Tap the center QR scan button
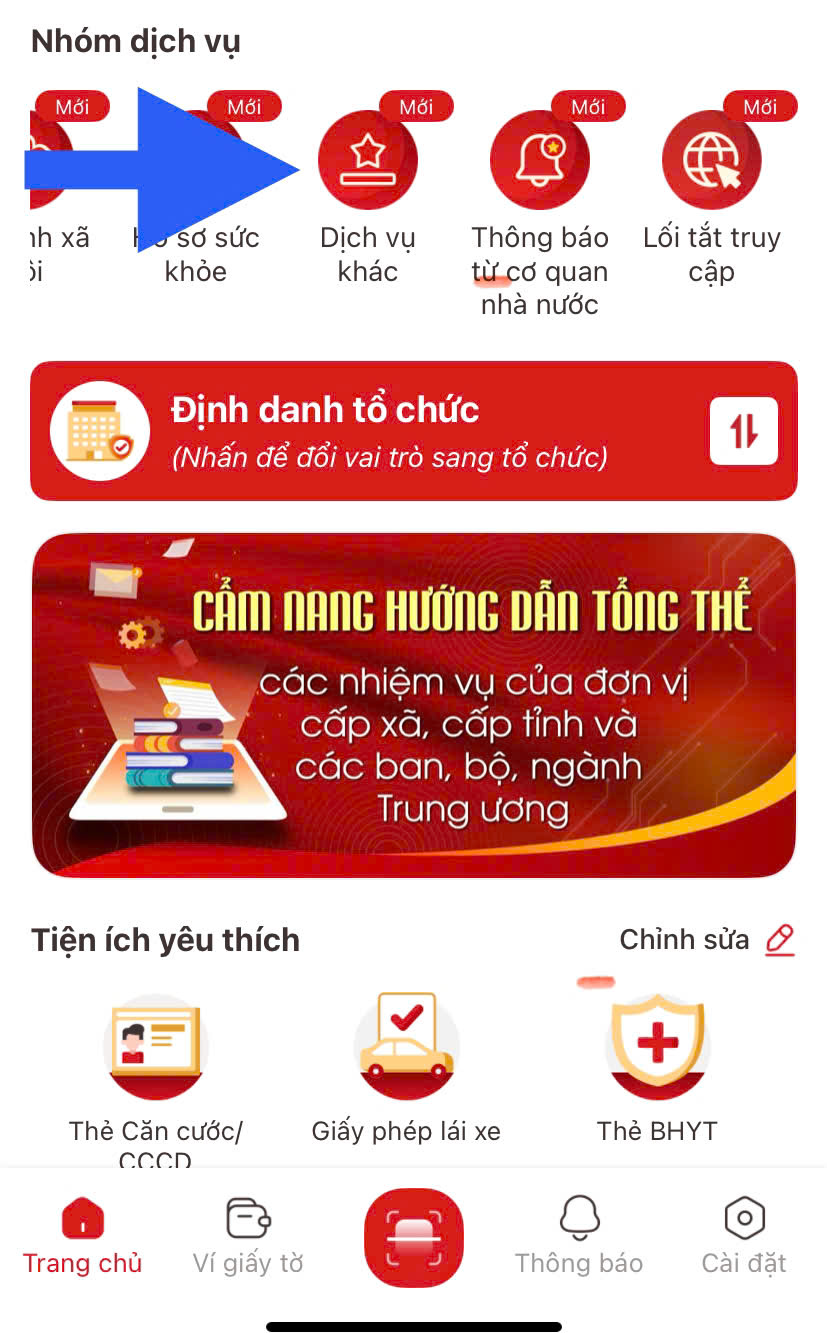Viewport: 827px width, 1333px height. pyautogui.click(x=413, y=1236)
